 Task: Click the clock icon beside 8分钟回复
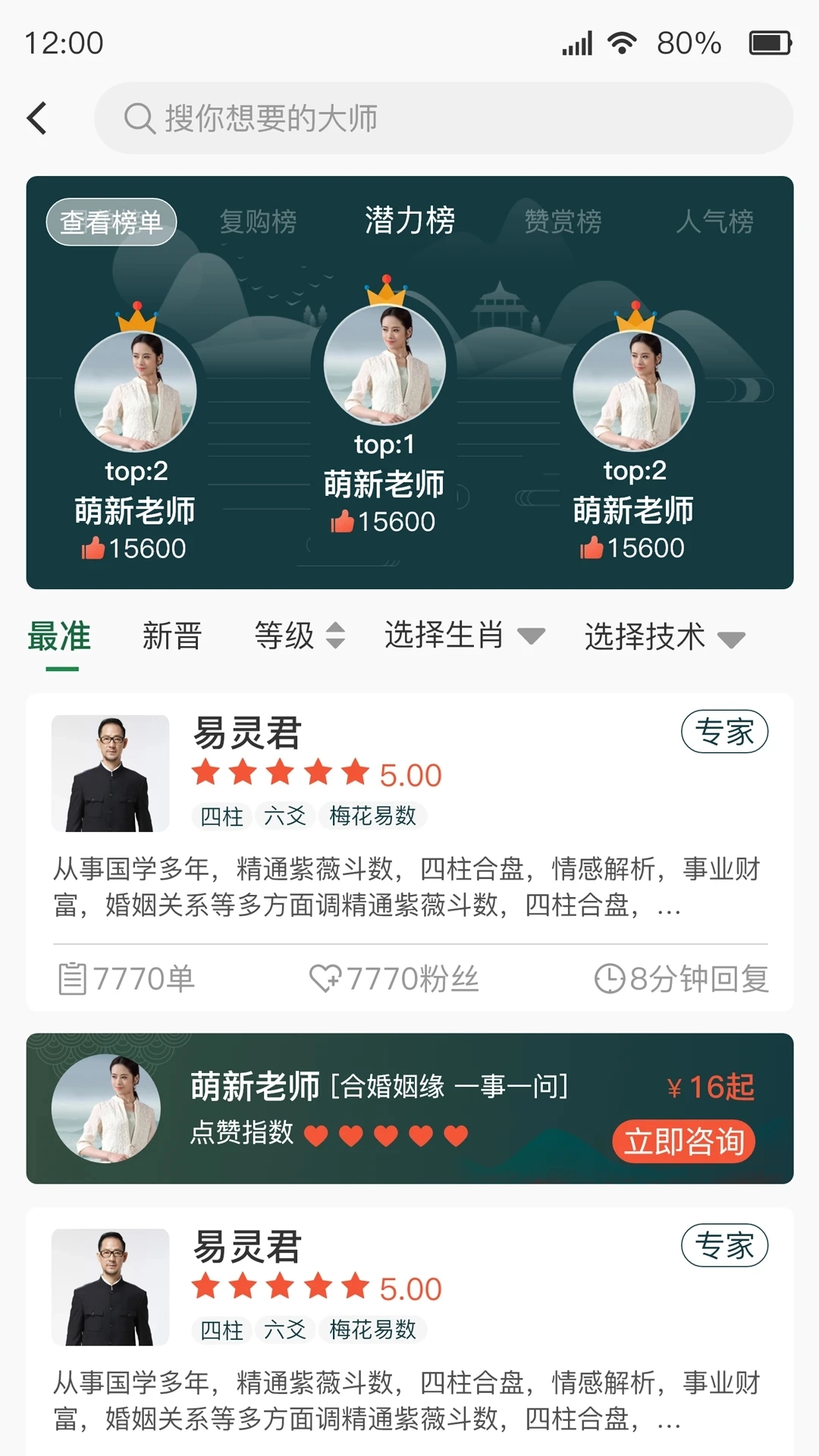click(609, 979)
